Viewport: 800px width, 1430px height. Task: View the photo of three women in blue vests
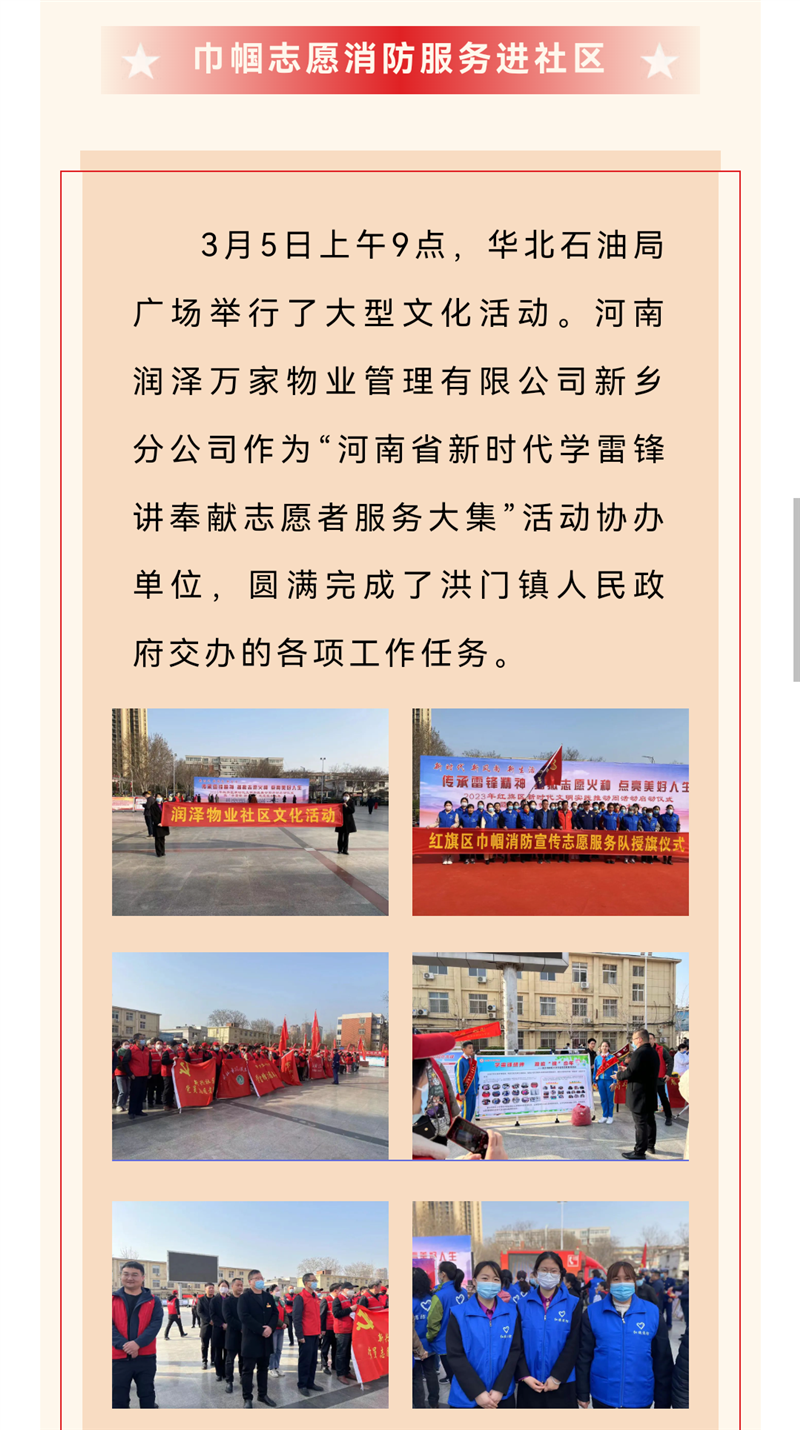pos(550,1304)
